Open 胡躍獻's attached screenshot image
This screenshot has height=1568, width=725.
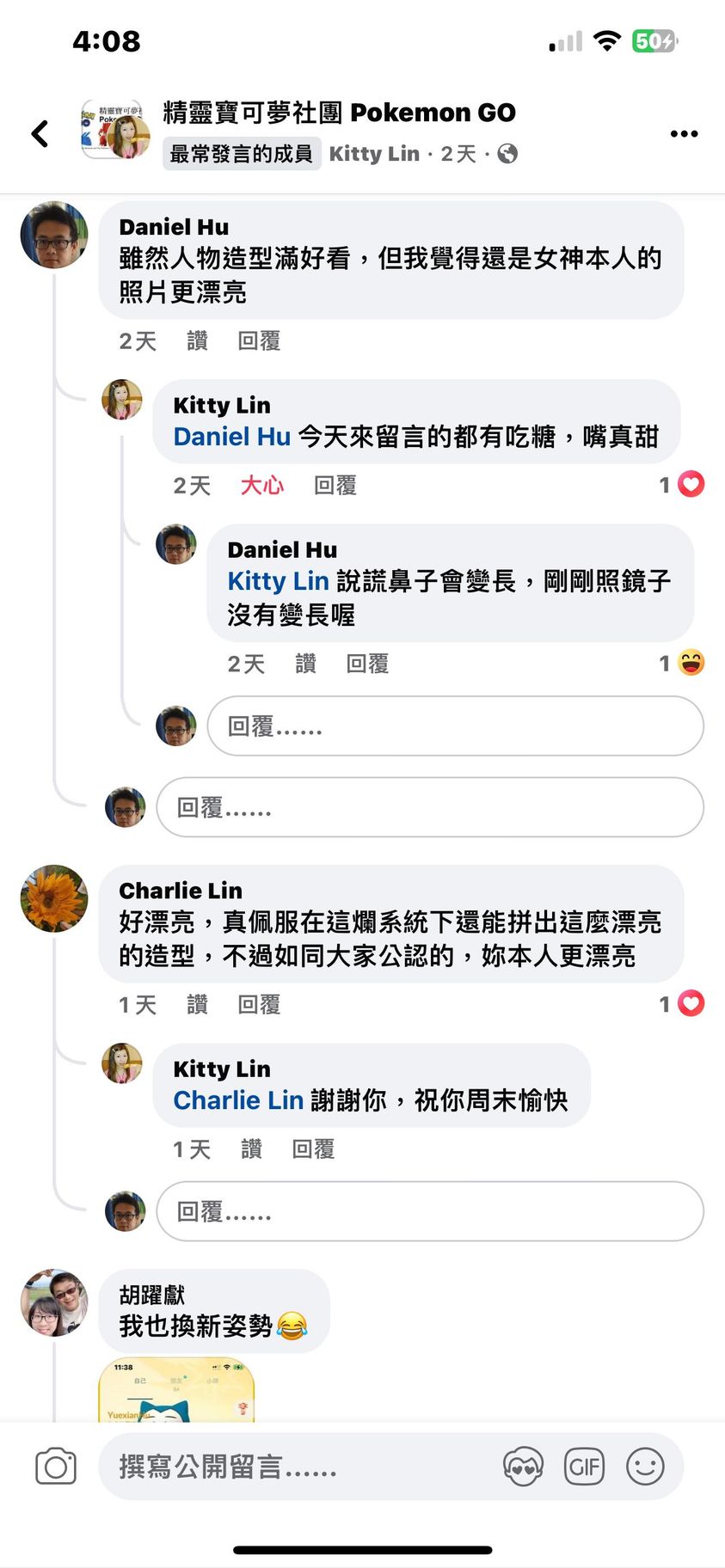point(176,1388)
